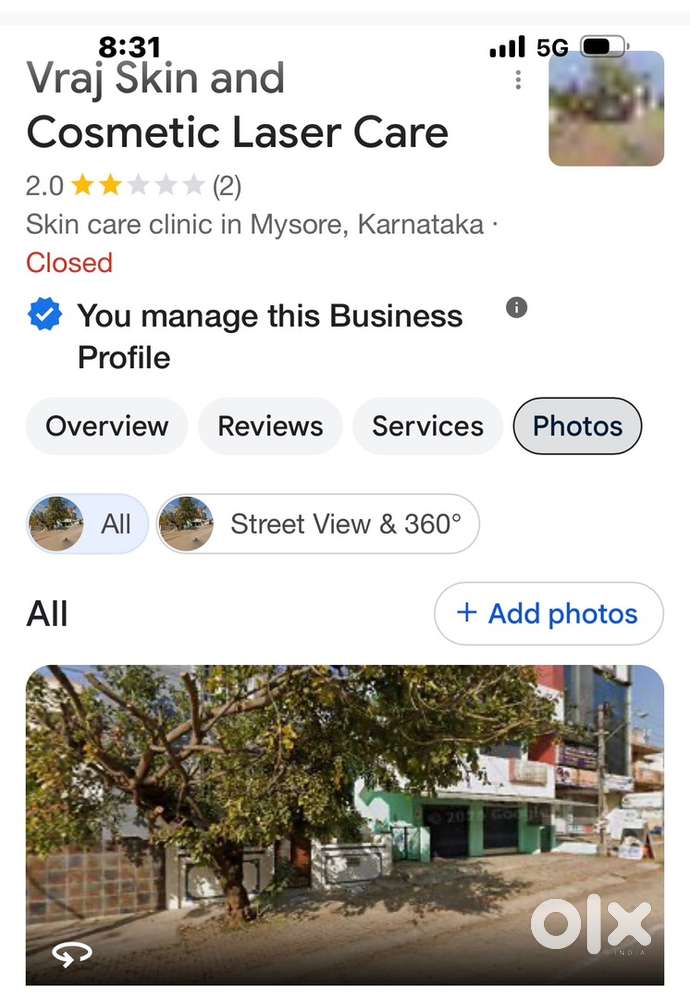Image resolution: width=690 pixels, height=999 pixels.
Task: Switch to the Reviews tab
Action: tap(270, 426)
